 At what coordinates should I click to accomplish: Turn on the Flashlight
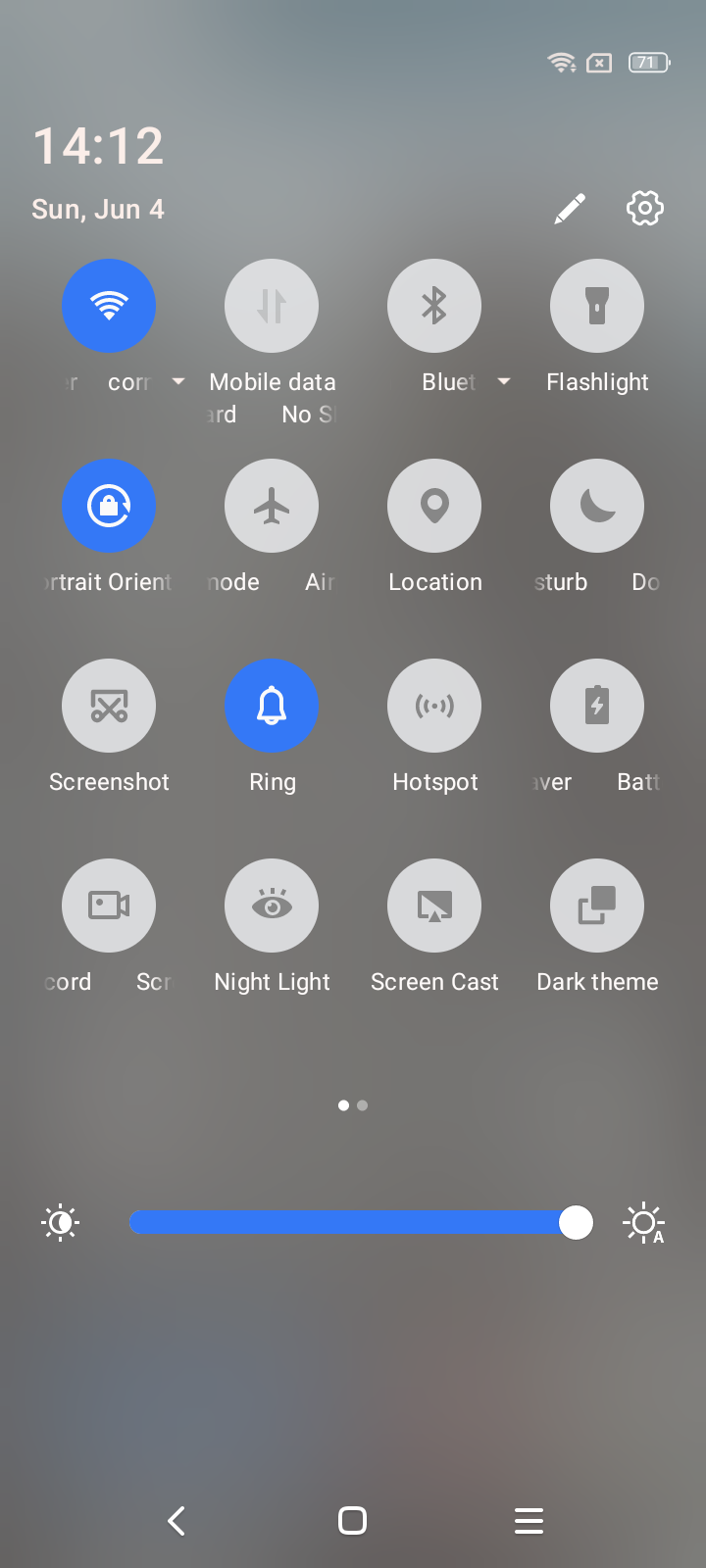(597, 306)
